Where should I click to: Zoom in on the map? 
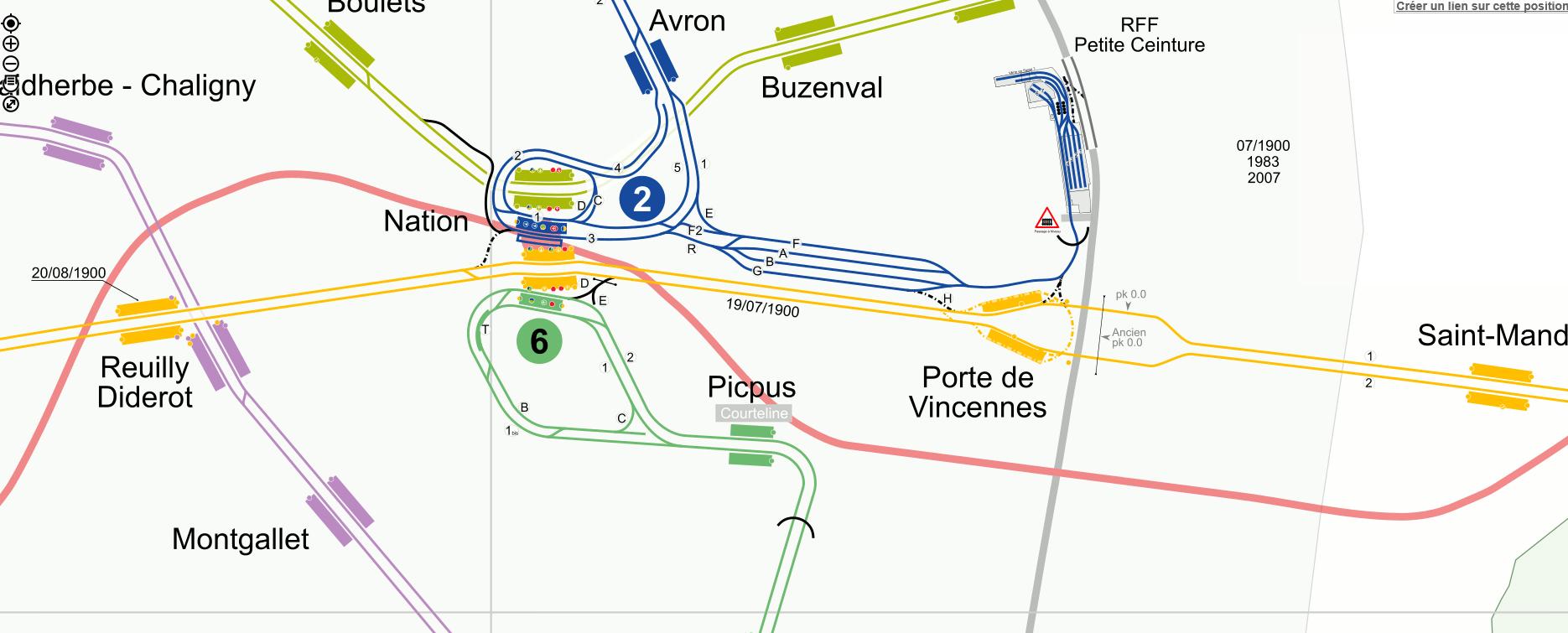click(x=11, y=44)
